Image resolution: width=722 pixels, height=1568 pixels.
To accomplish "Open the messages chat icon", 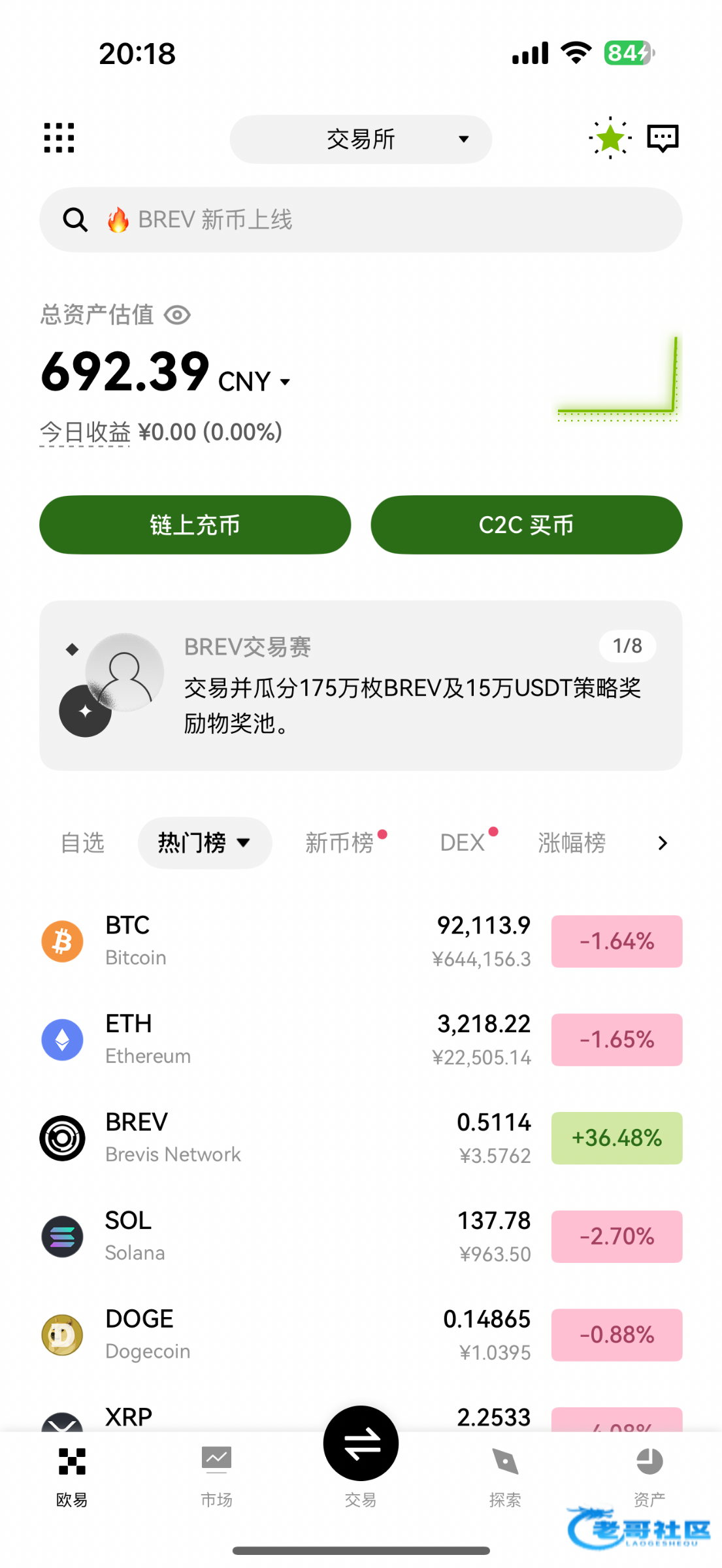I will [663, 138].
